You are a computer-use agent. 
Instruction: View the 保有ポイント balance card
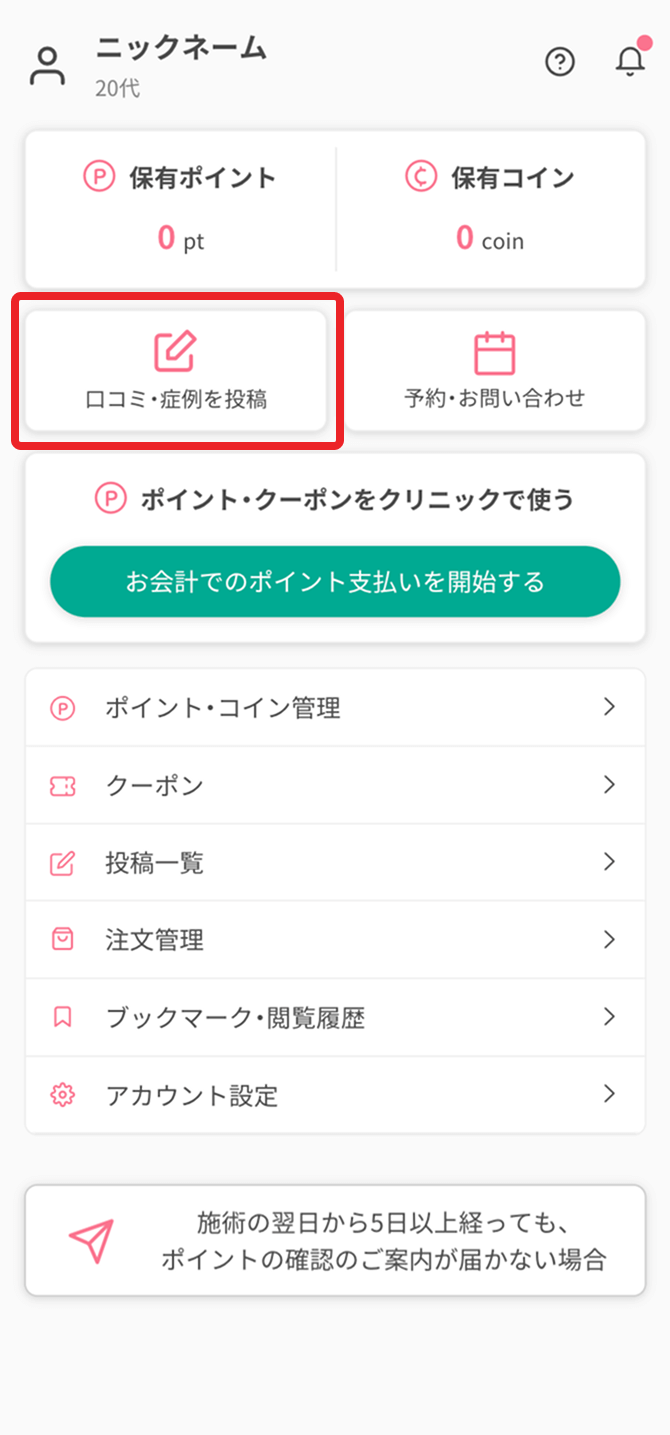(180, 209)
